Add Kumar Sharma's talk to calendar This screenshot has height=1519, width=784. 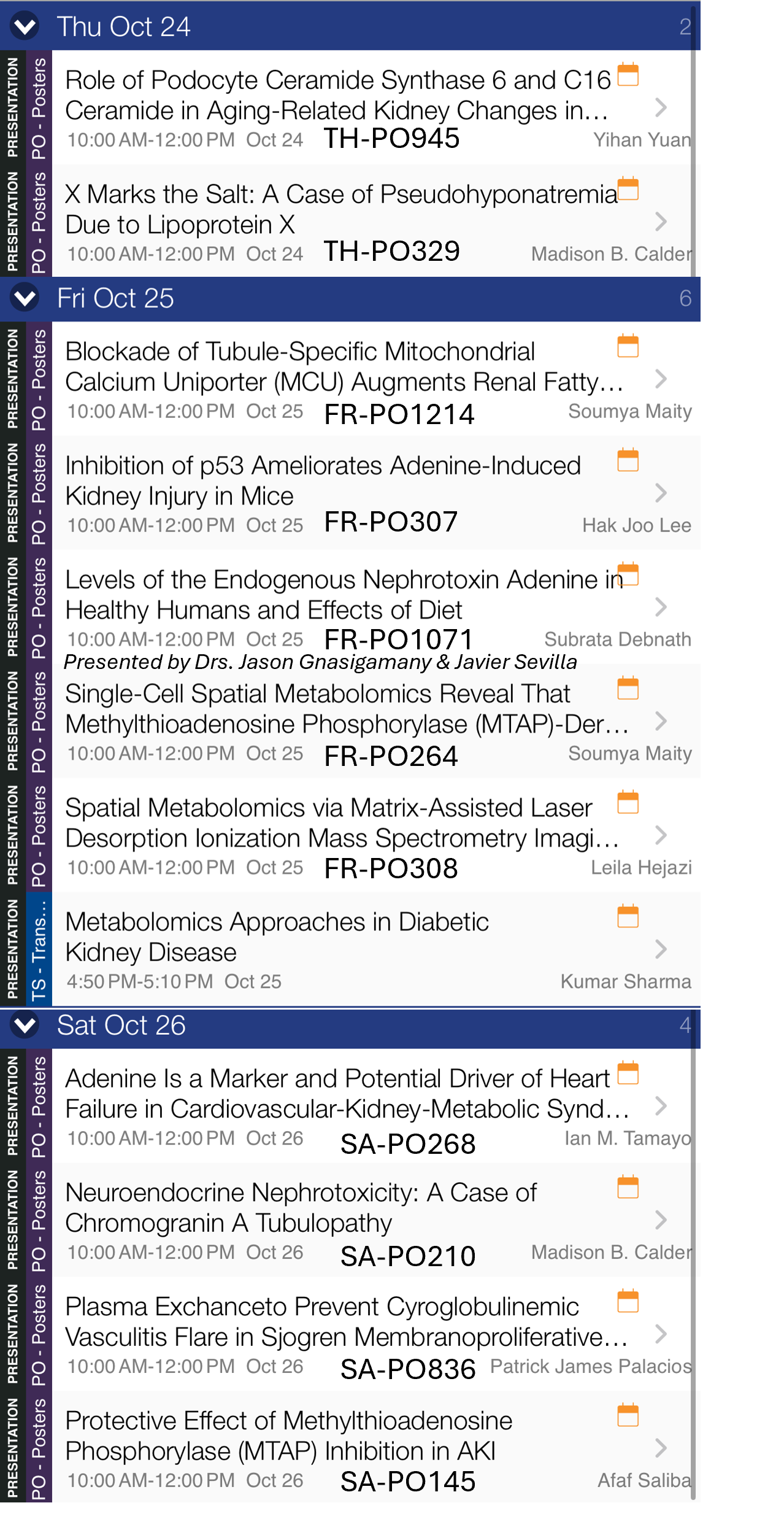(628, 916)
